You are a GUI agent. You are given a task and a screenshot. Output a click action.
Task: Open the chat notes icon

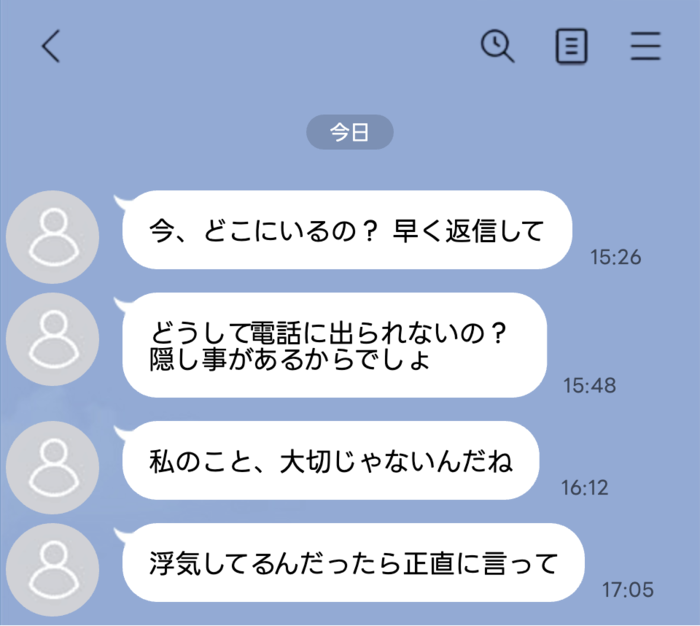571,46
